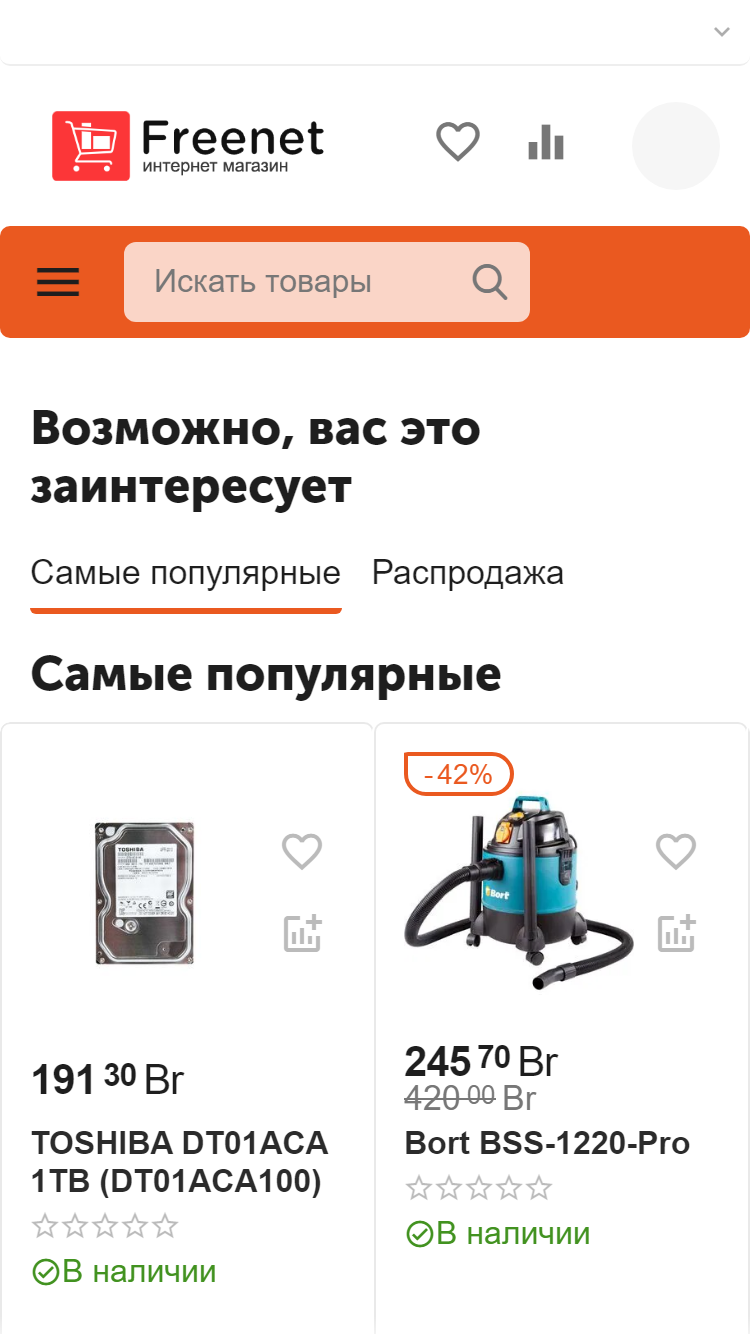Switch to the "Самые популярные" tab

(186, 573)
